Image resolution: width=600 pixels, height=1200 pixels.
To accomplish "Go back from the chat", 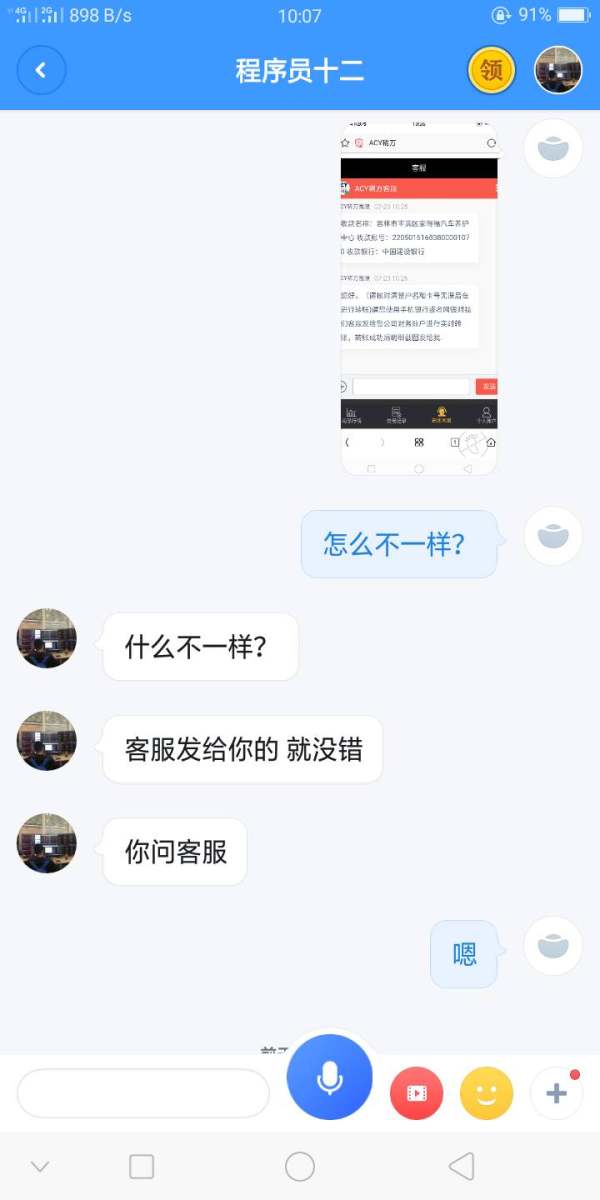I will 41,70.
